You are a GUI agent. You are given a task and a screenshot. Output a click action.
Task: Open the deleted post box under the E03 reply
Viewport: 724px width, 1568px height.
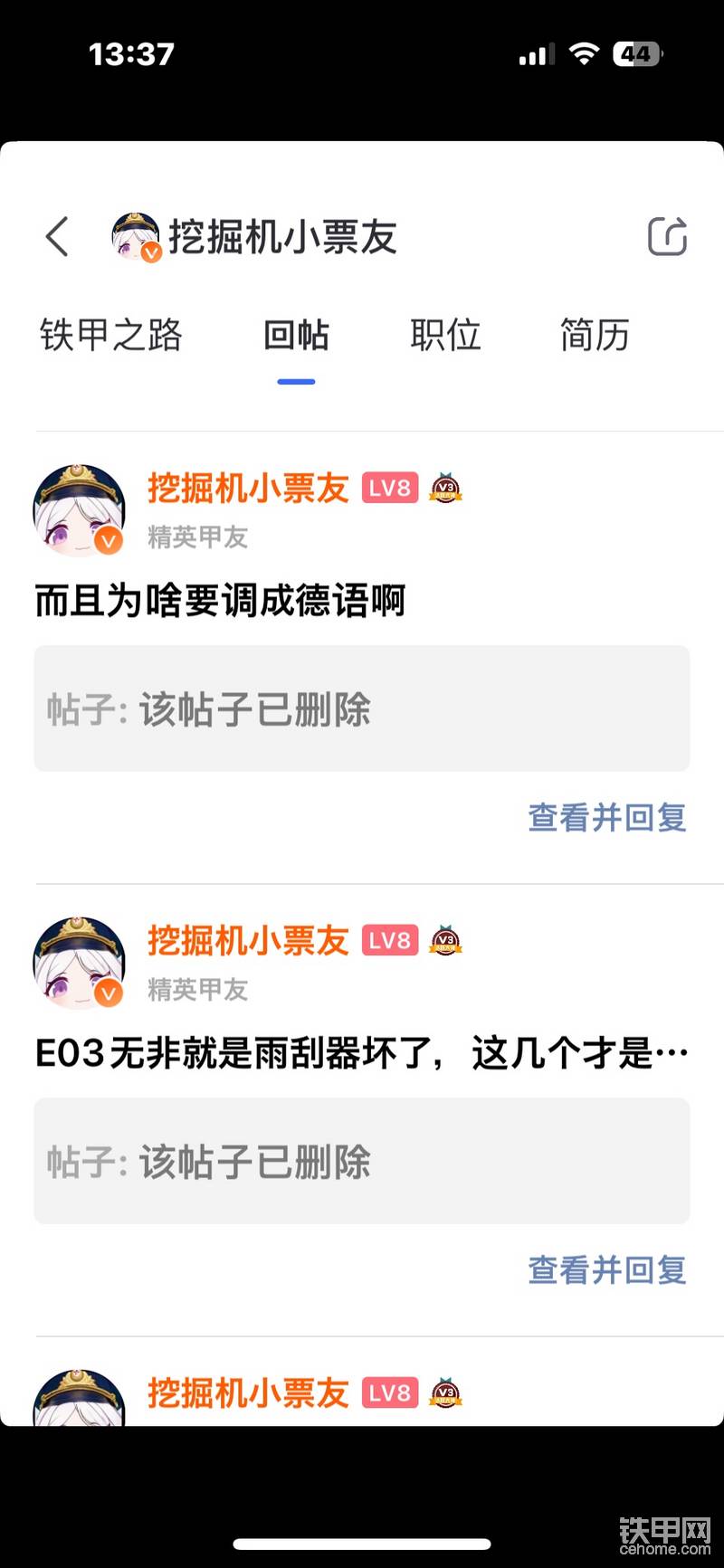click(x=362, y=1161)
